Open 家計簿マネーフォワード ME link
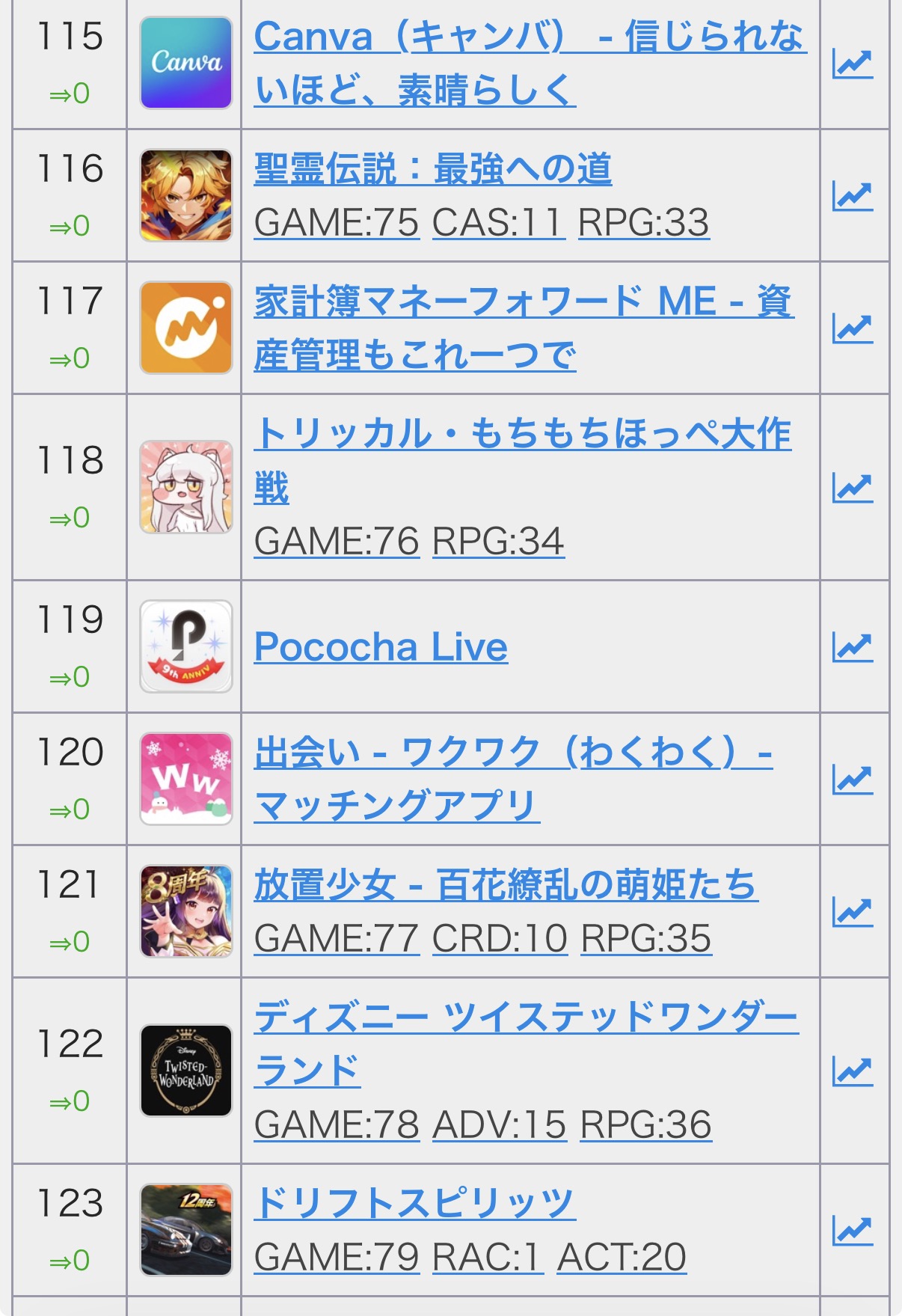Image resolution: width=902 pixels, height=1316 pixels. [x=523, y=302]
